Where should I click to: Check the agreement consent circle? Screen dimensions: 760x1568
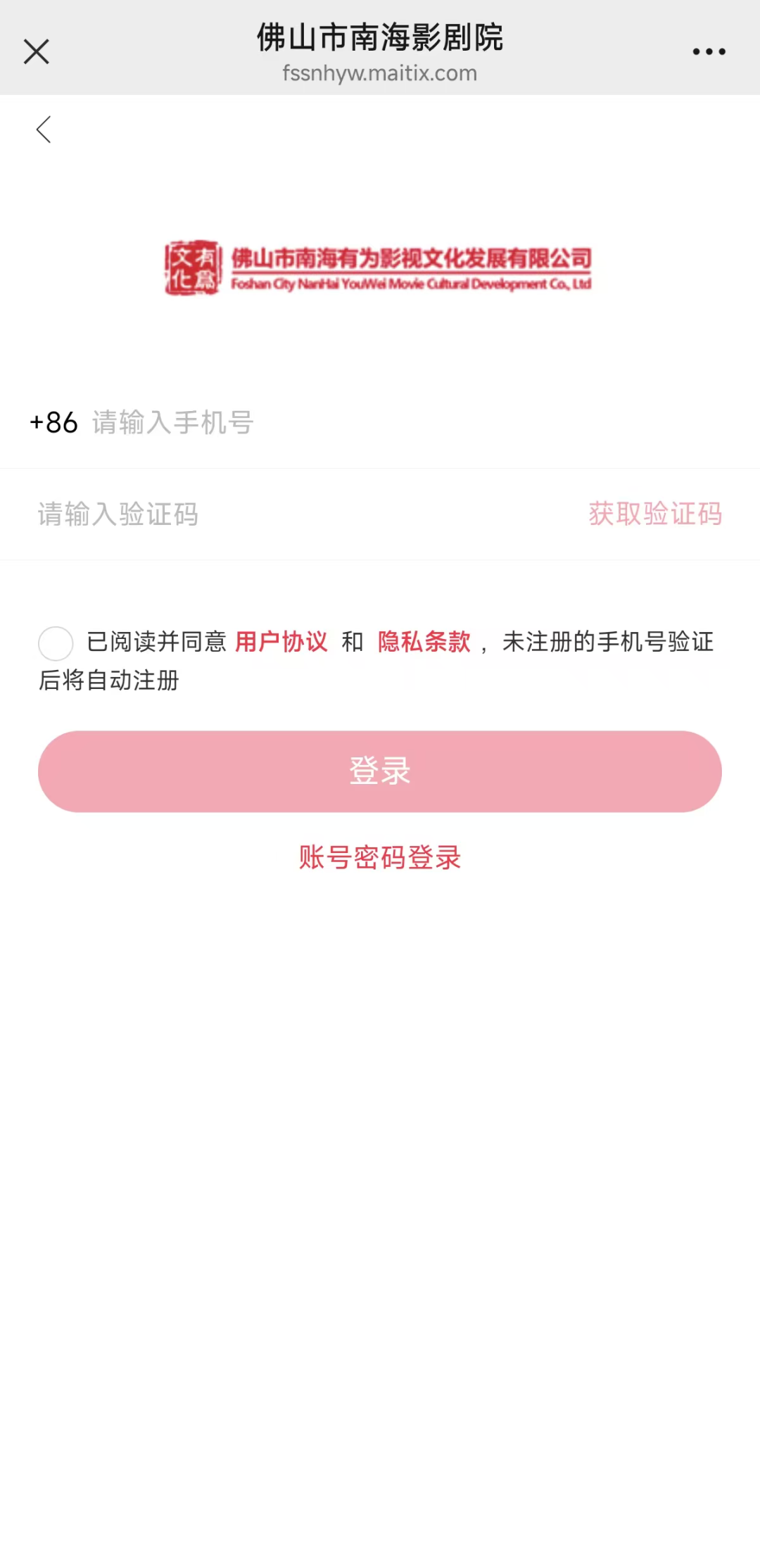[56, 643]
